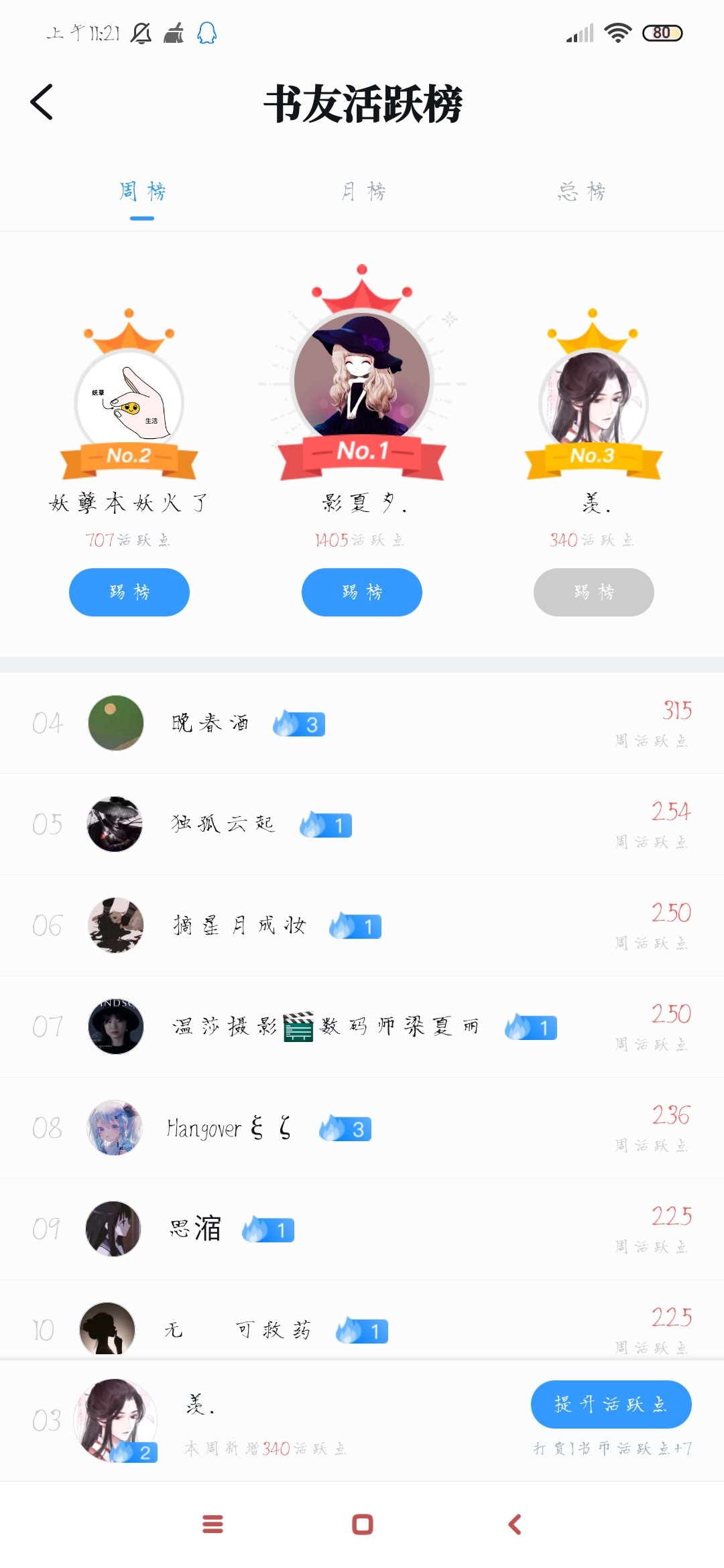Open rank 06 user 摘星月成妆

click(x=362, y=926)
